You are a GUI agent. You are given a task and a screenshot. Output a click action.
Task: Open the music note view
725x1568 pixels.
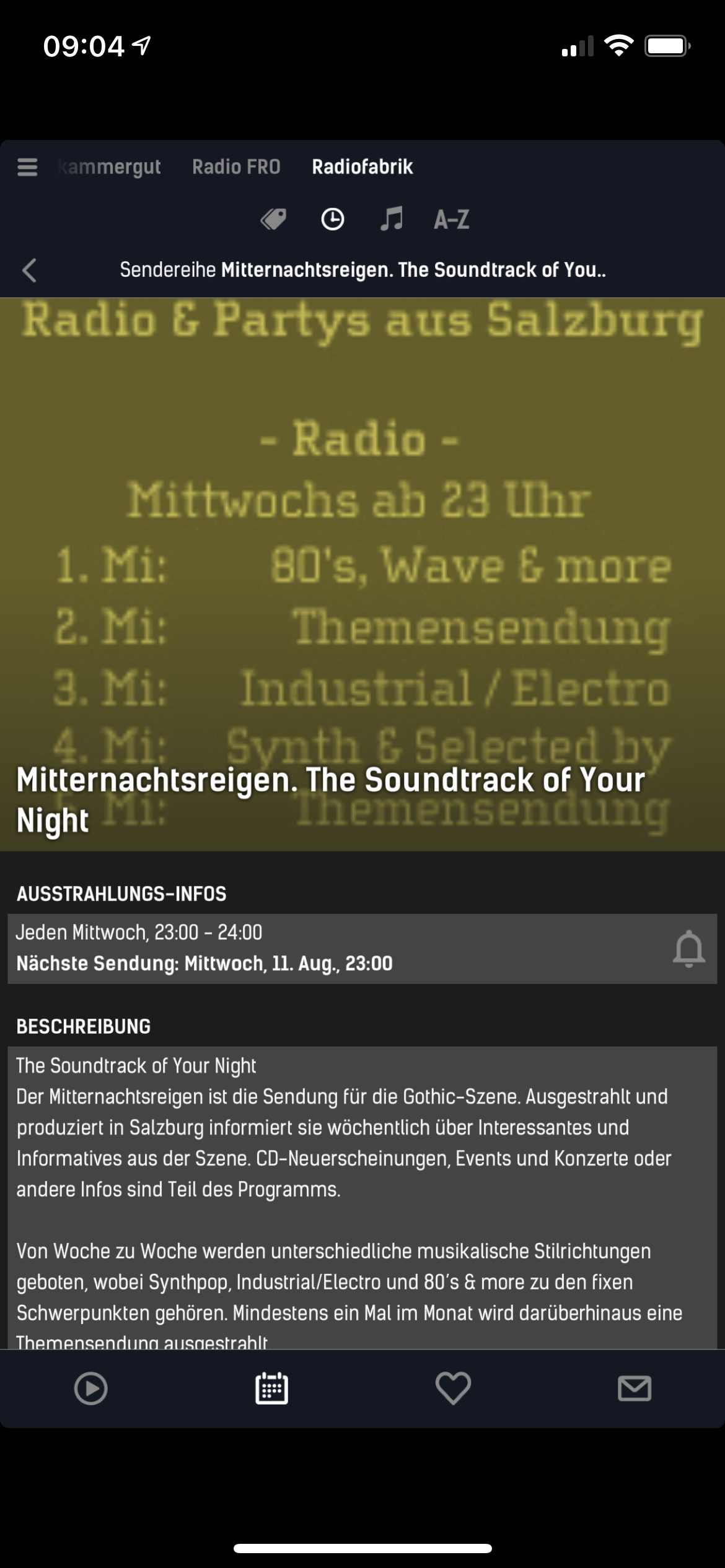click(391, 219)
